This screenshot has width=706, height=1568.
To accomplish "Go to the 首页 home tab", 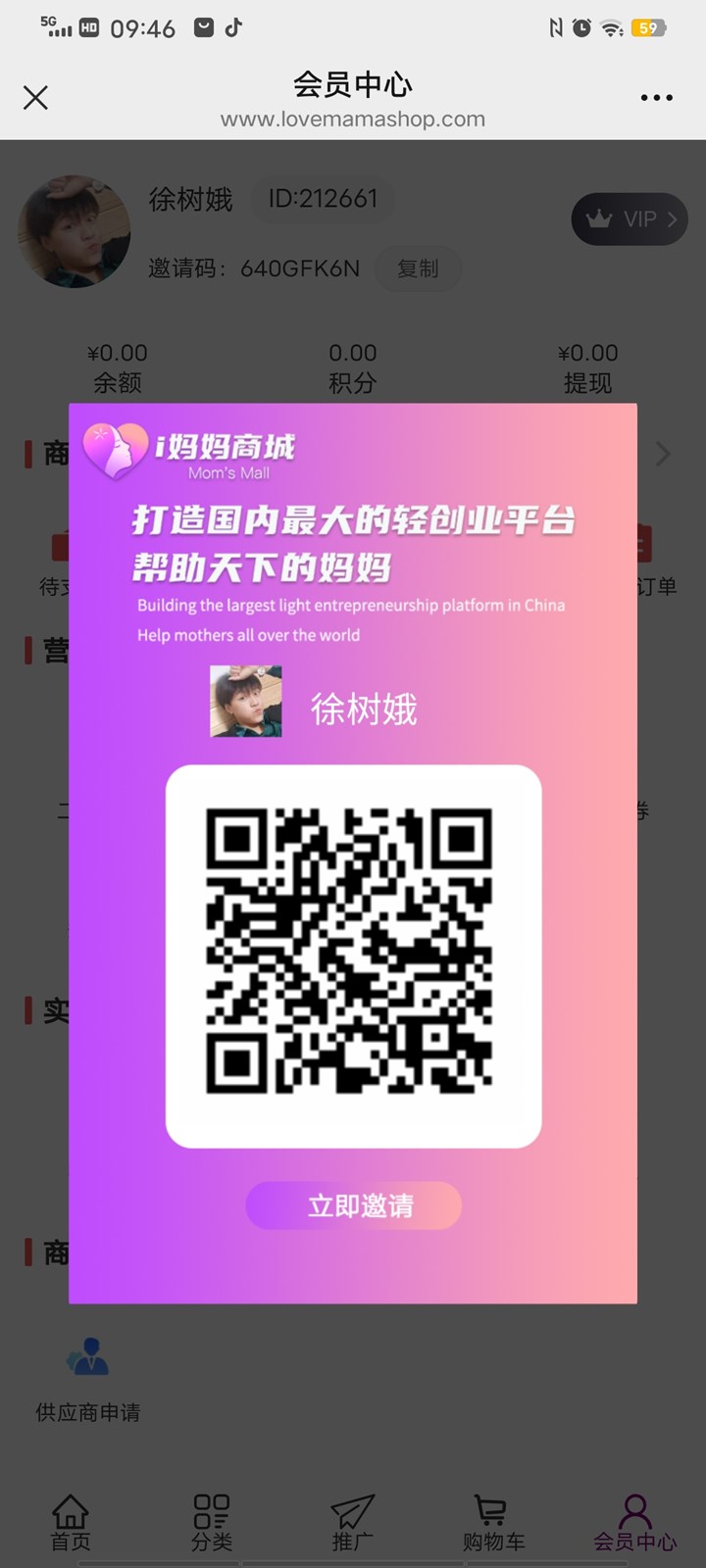I will [71, 1522].
